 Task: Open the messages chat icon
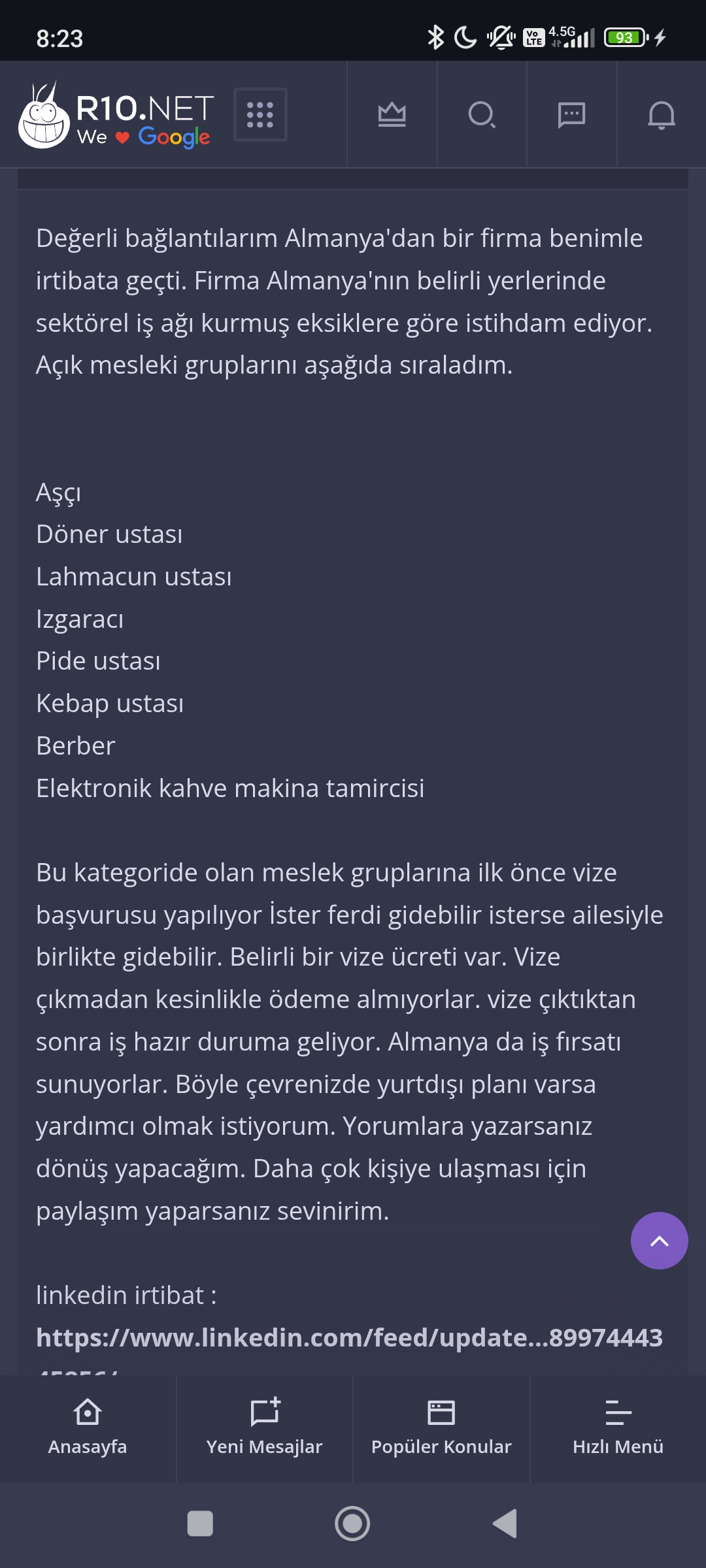pyautogui.click(x=572, y=115)
